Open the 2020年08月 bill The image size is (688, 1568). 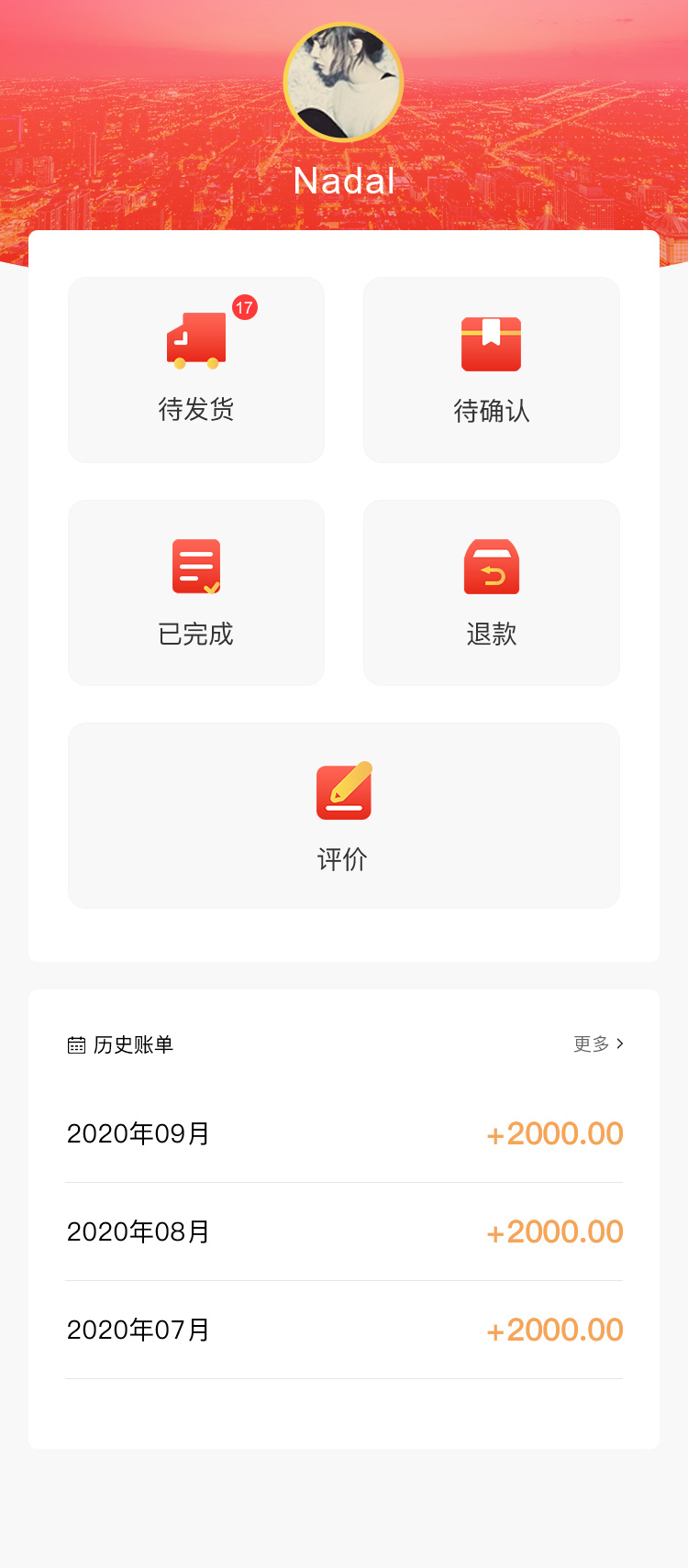pos(344,1231)
